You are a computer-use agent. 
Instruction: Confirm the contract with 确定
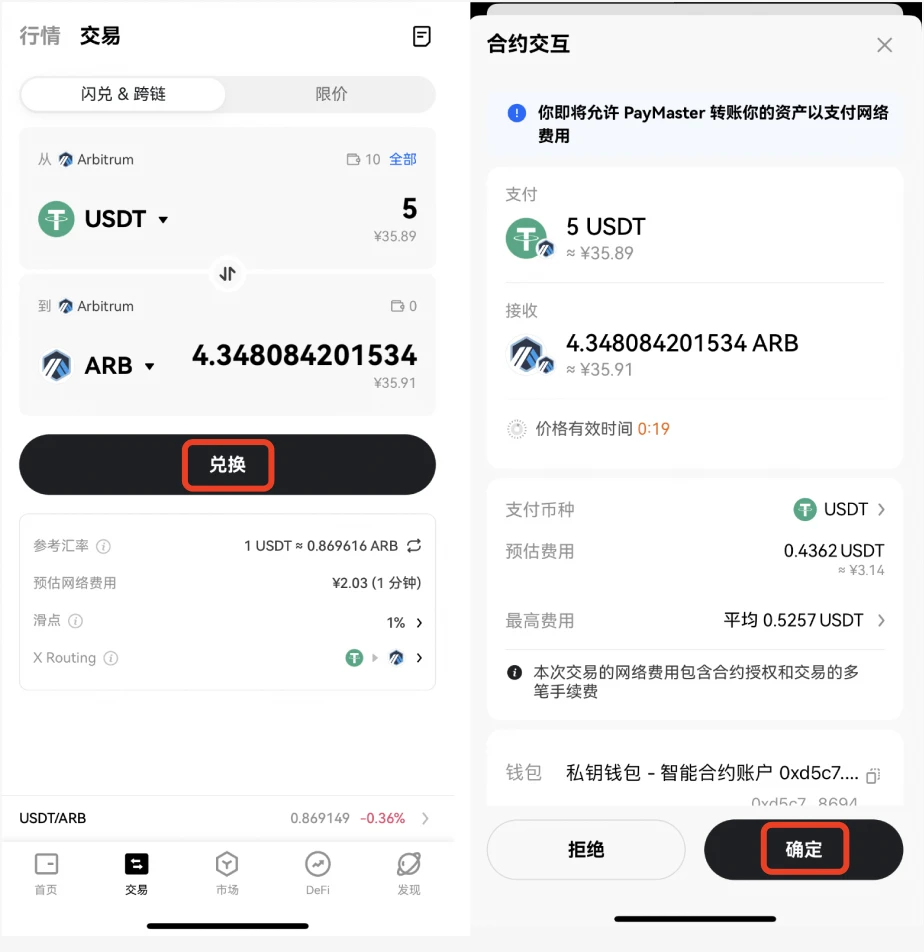point(803,849)
